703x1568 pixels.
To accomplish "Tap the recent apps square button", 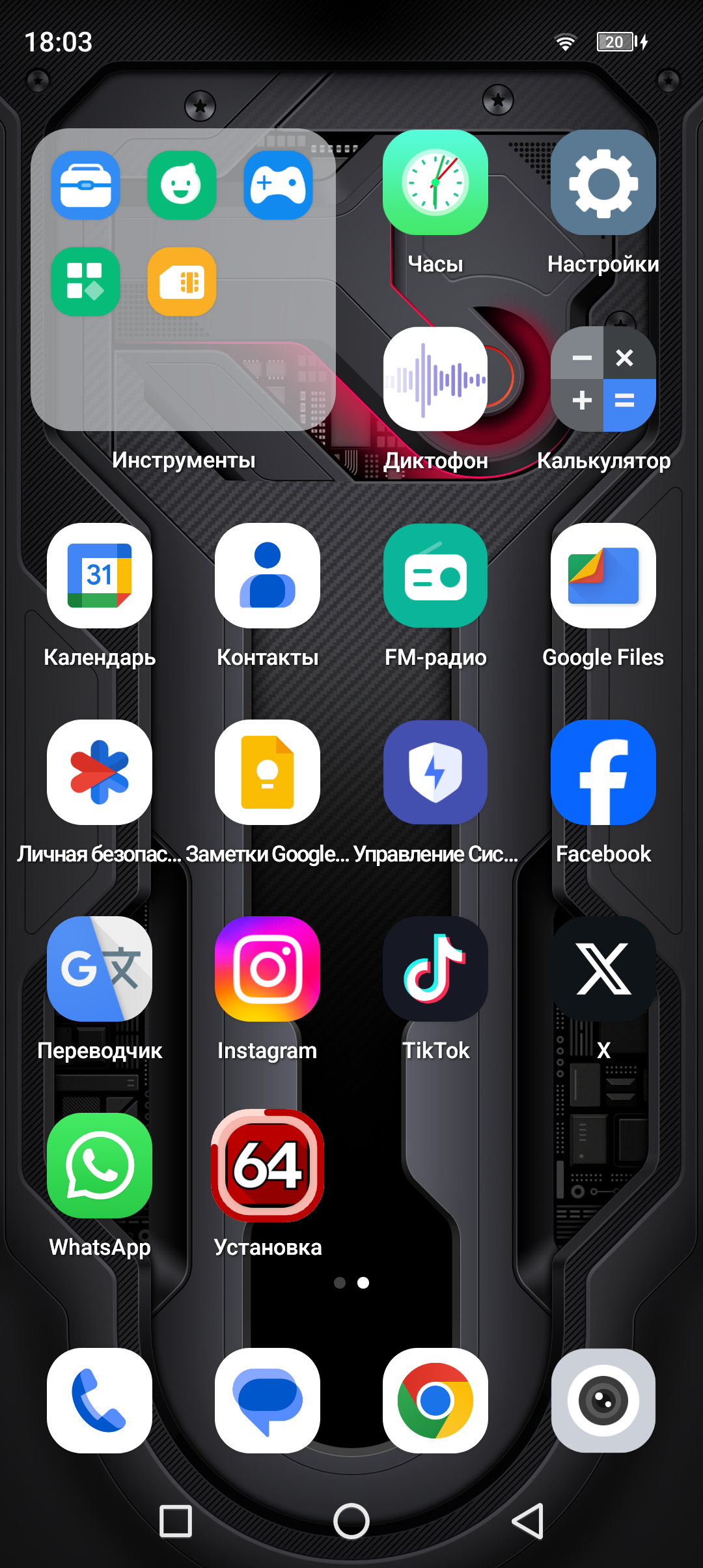I will (176, 1522).
